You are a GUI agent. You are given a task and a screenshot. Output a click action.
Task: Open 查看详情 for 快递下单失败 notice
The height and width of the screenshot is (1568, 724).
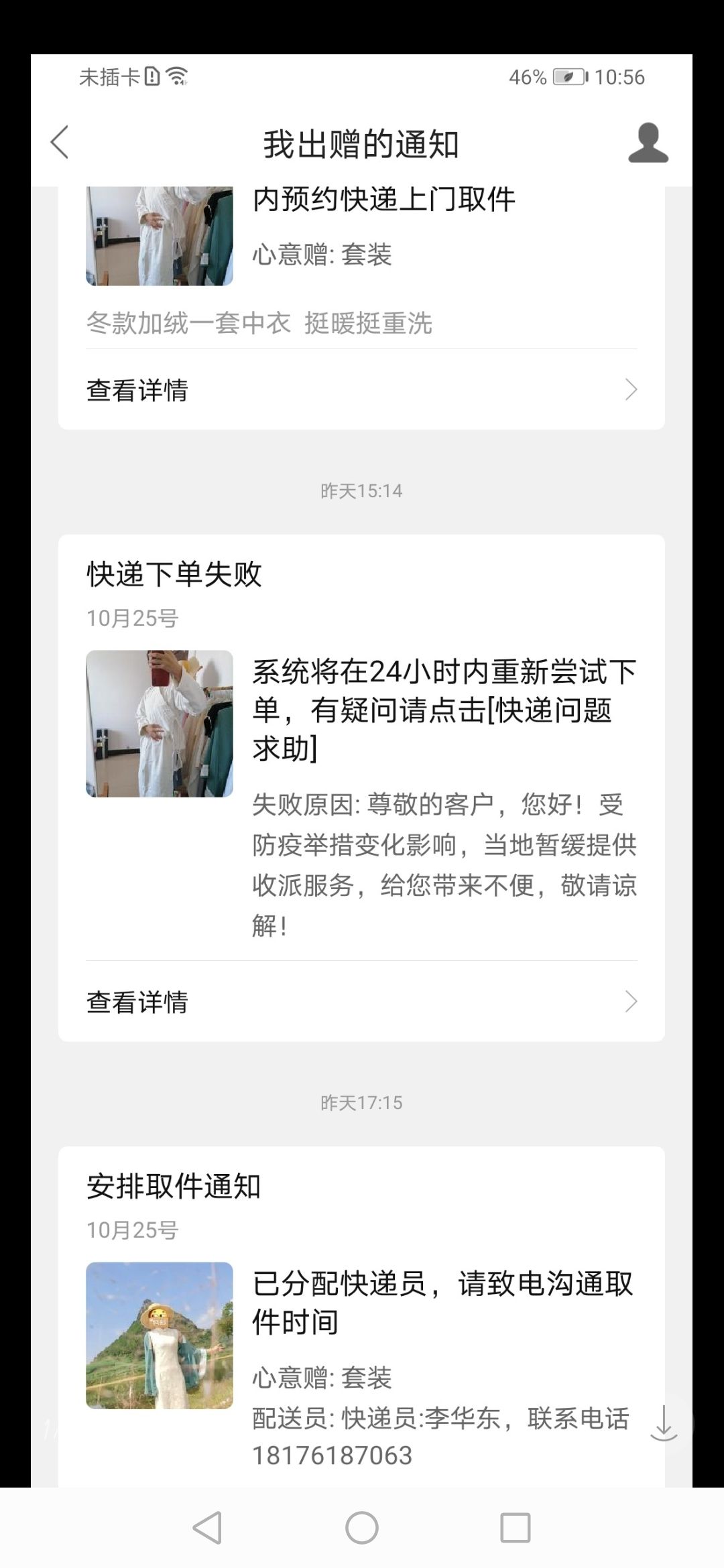click(361, 1002)
